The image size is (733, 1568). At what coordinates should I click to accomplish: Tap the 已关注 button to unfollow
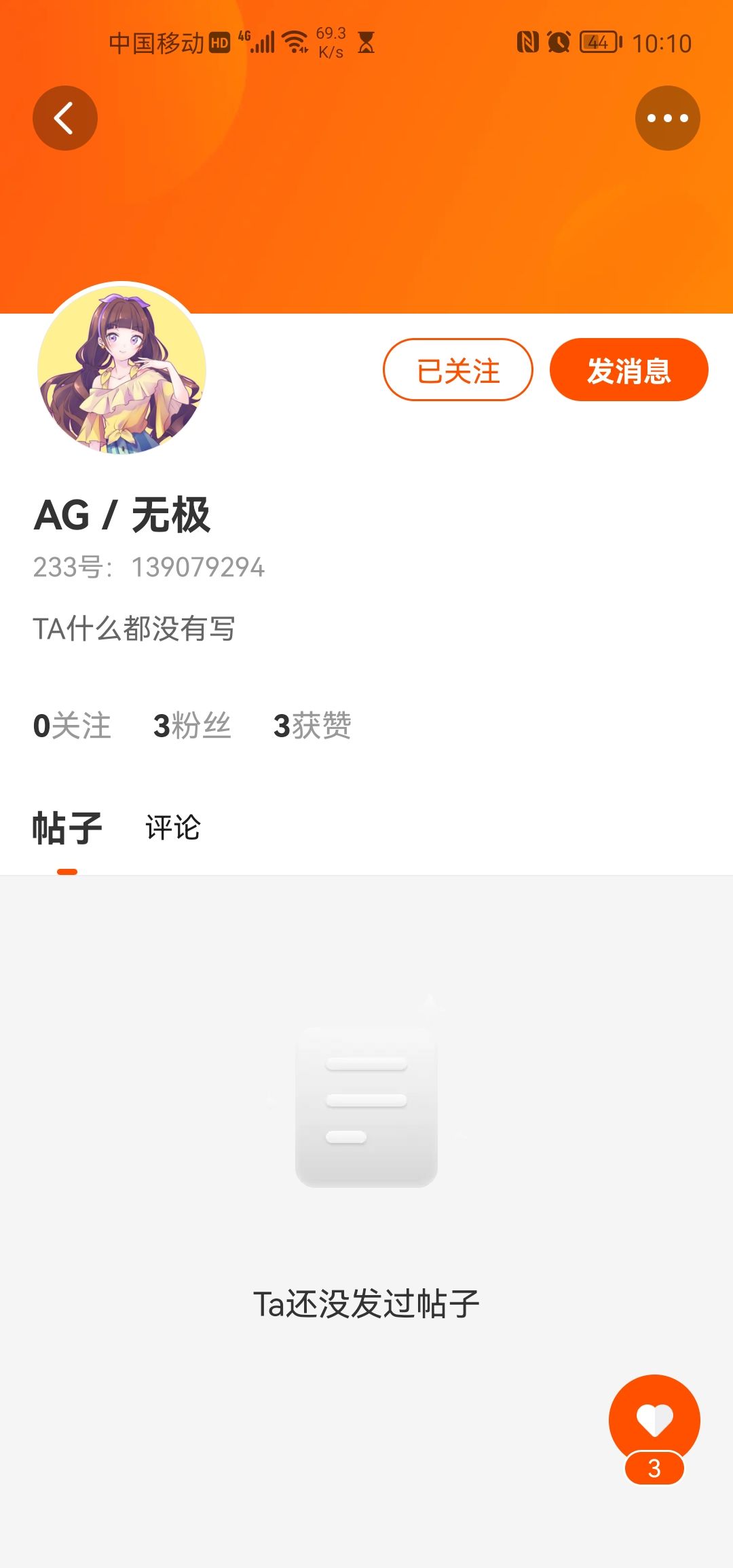pyautogui.click(x=458, y=370)
